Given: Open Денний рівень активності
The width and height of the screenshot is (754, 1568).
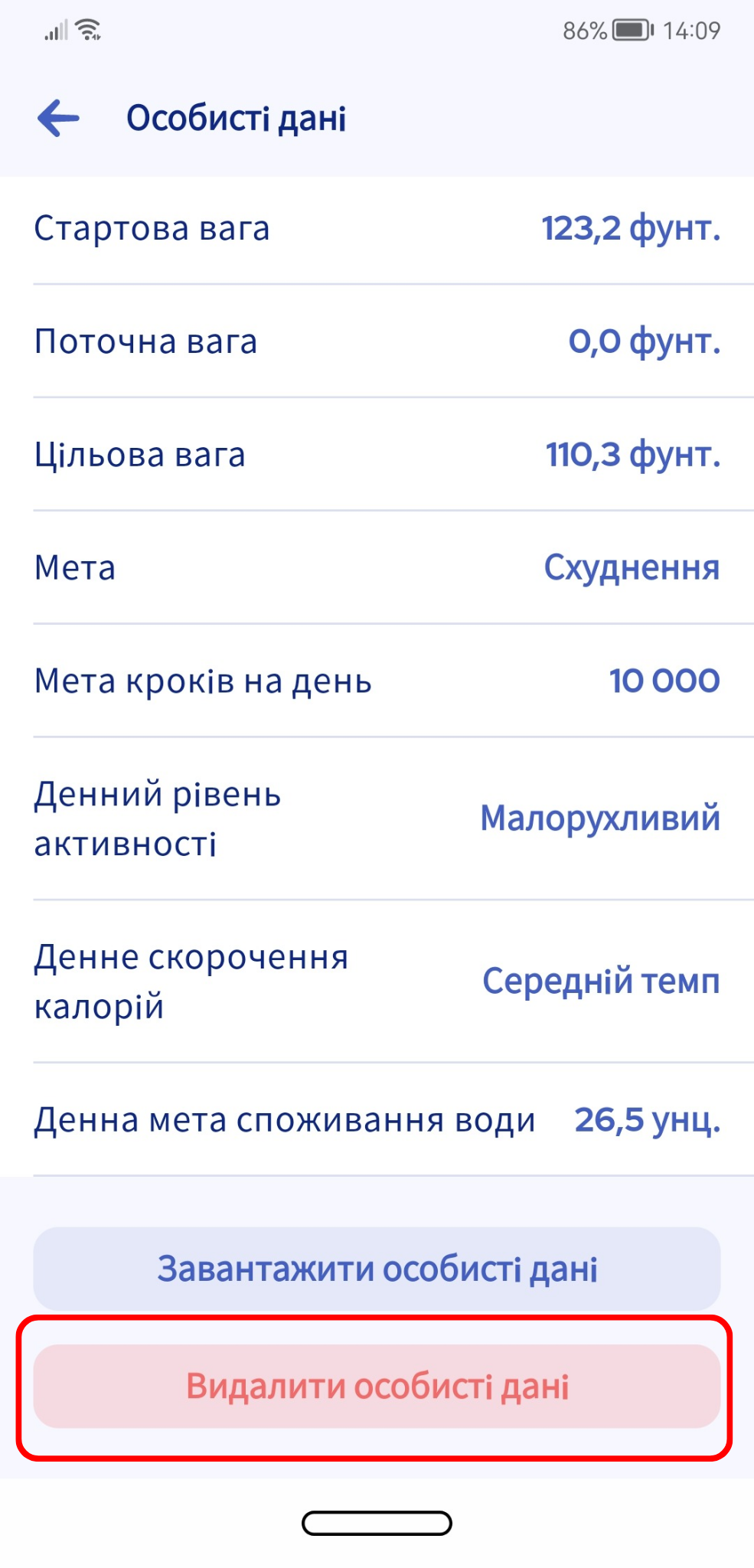Looking at the screenshot, I should tap(377, 819).
